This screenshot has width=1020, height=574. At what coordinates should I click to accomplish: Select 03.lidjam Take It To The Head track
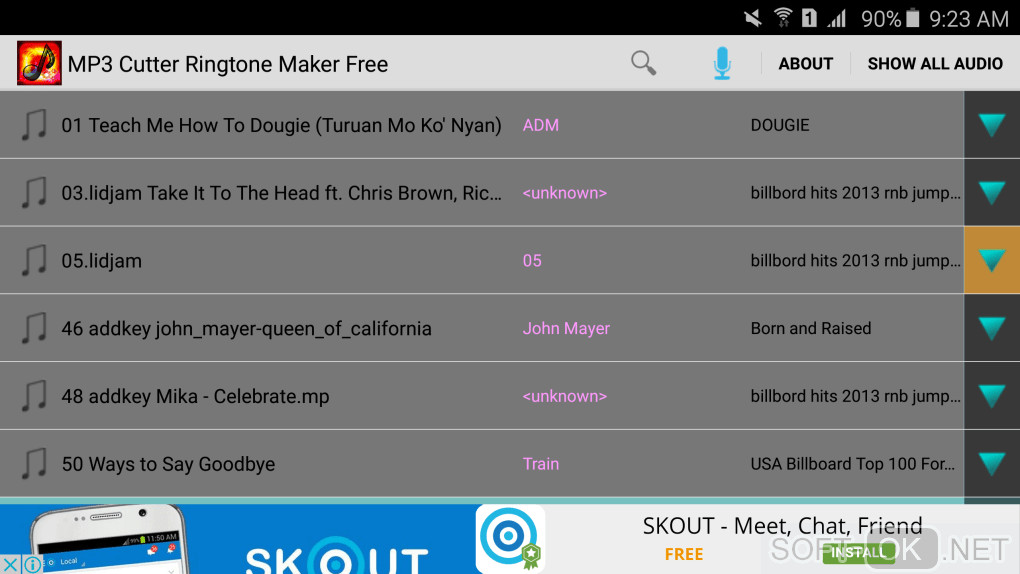point(281,193)
